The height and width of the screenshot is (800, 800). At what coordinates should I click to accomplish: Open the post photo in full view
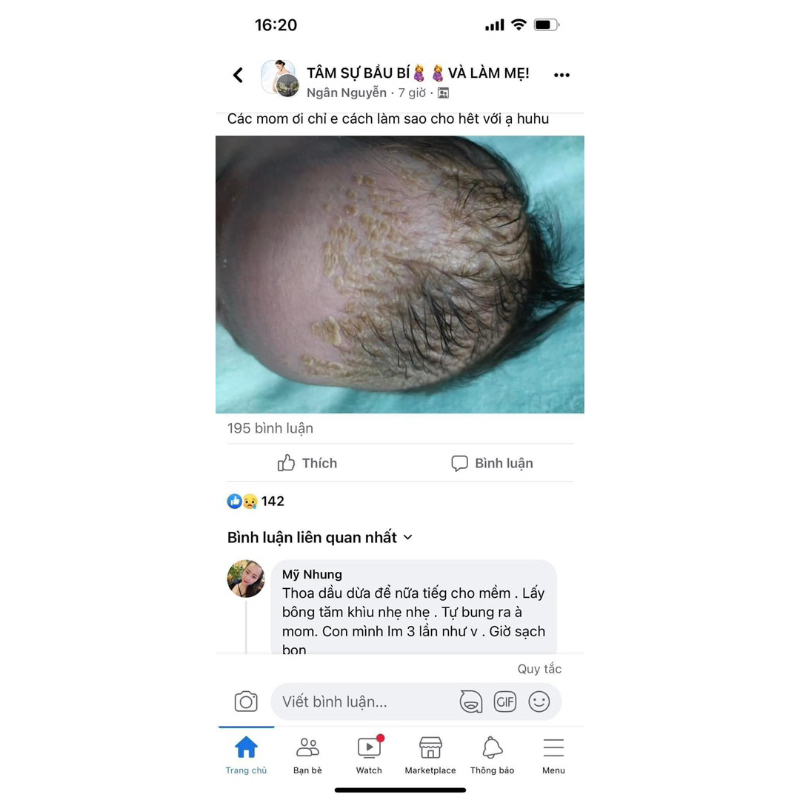click(400, 275)
